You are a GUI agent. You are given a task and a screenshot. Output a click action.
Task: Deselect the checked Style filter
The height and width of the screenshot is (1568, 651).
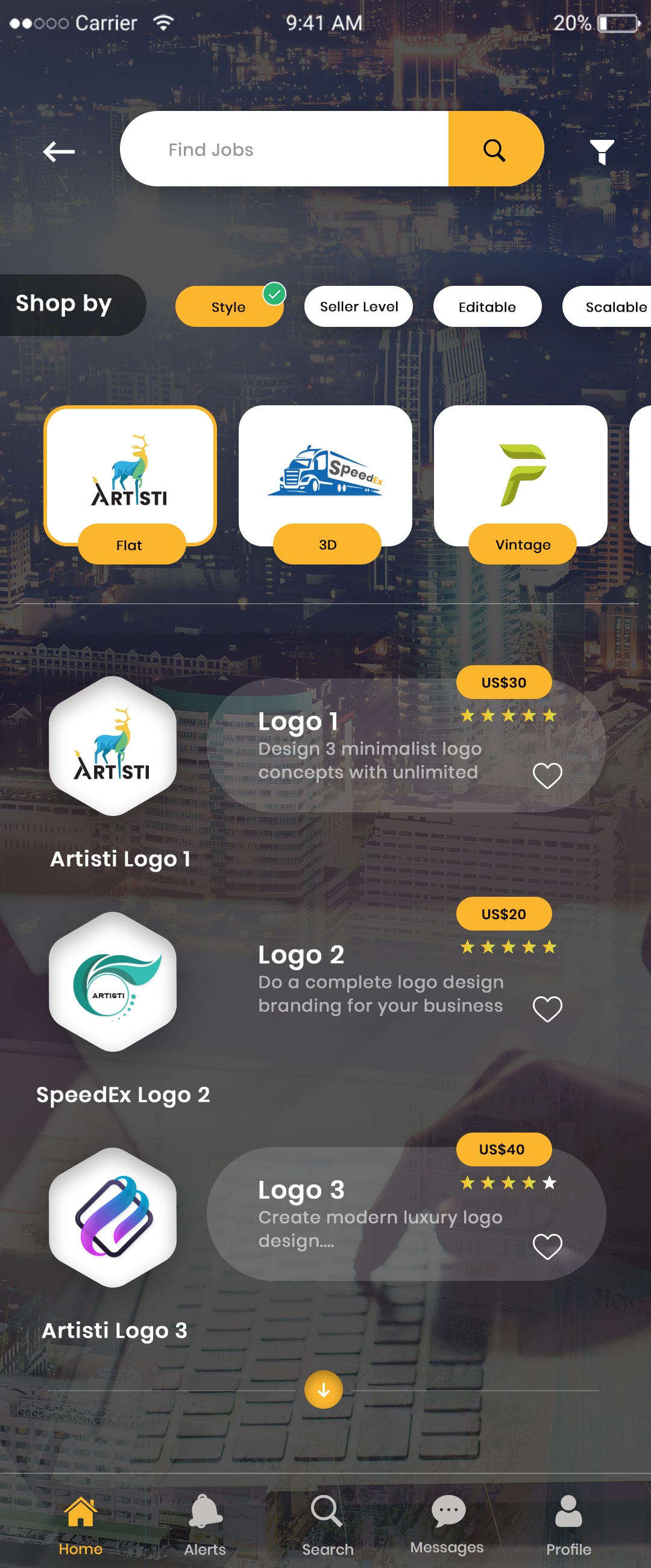(x=229, y=306)
